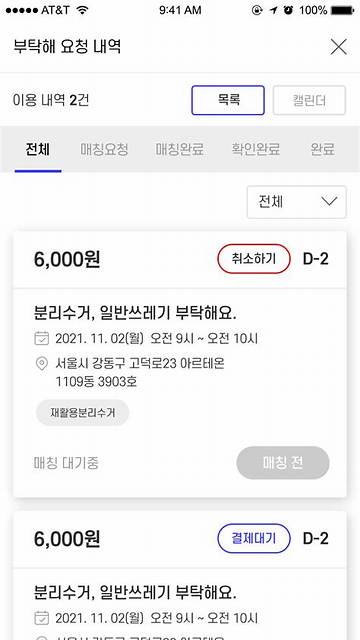Show the 완료 tab
Screen dimensions: 360x640
[x=323, y=149]
